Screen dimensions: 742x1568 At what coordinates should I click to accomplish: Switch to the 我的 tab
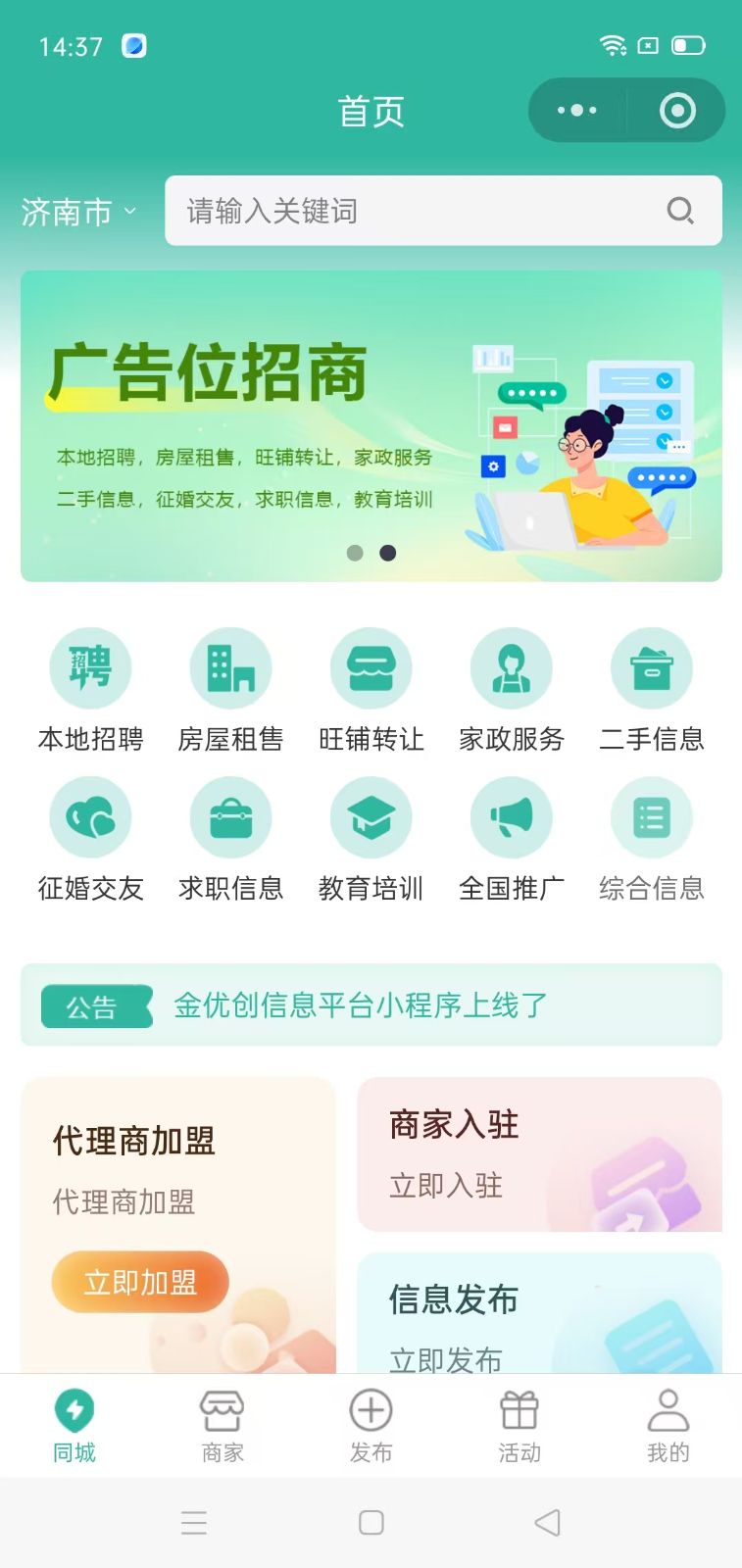[668, 1426]
